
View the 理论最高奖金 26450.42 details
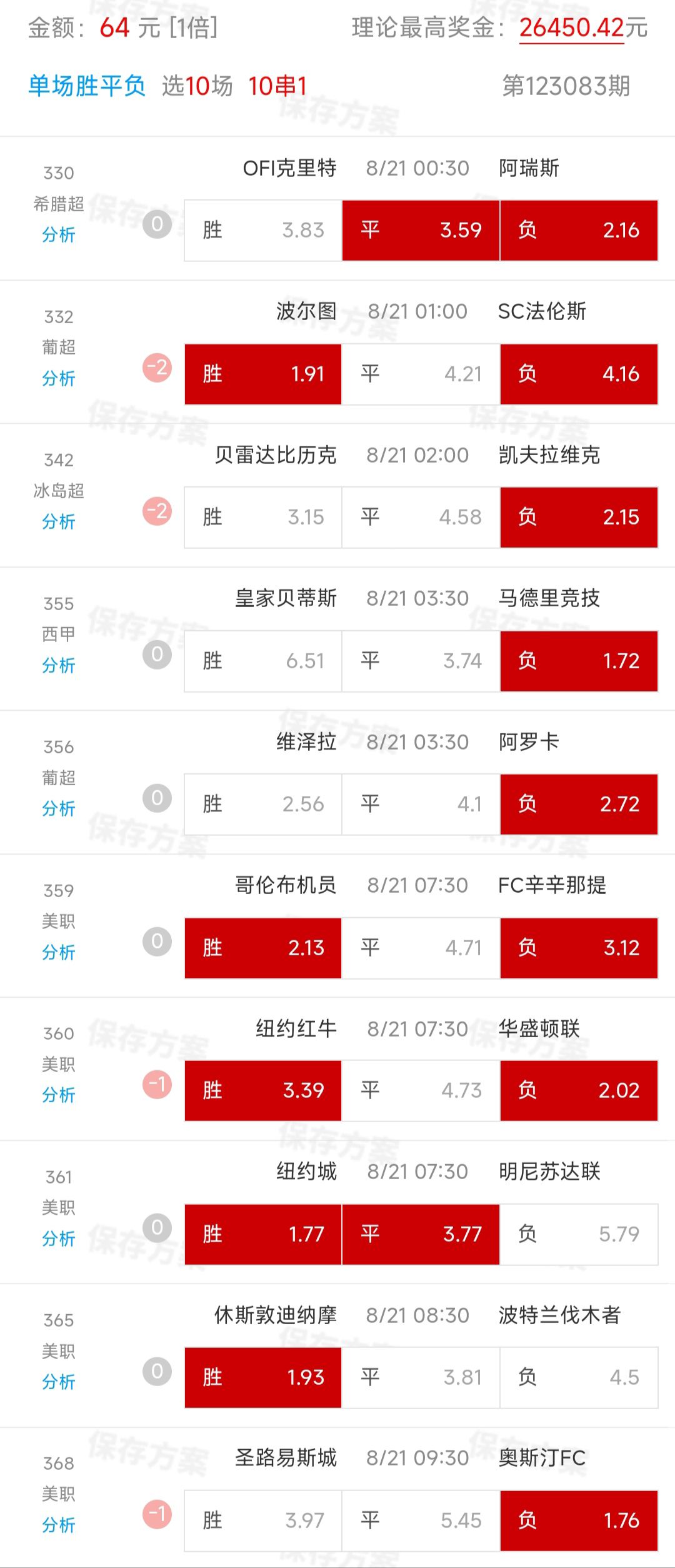coord(571,28)
